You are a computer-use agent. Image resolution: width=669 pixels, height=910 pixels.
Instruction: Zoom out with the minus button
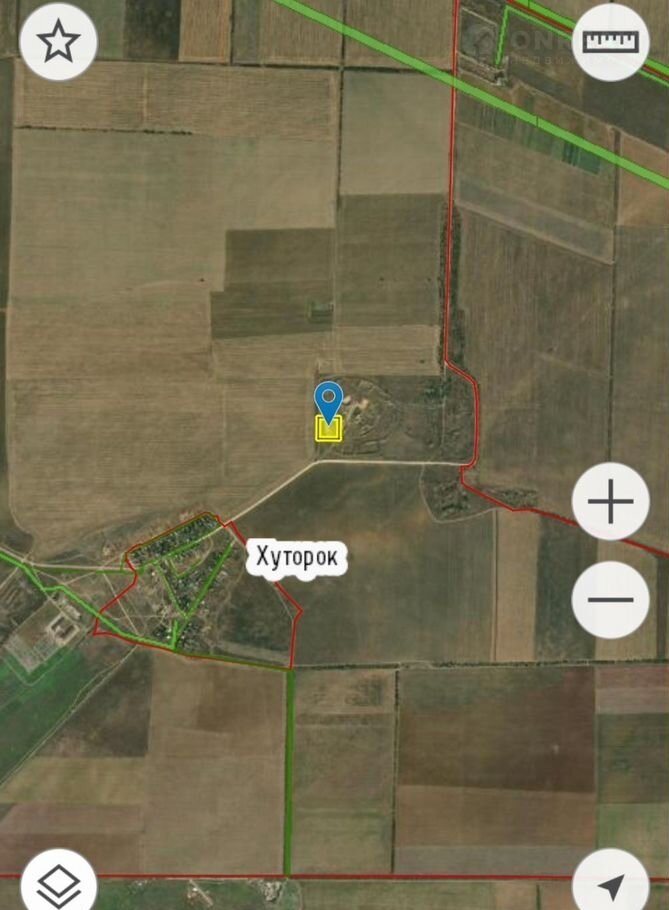coord(610,600)
